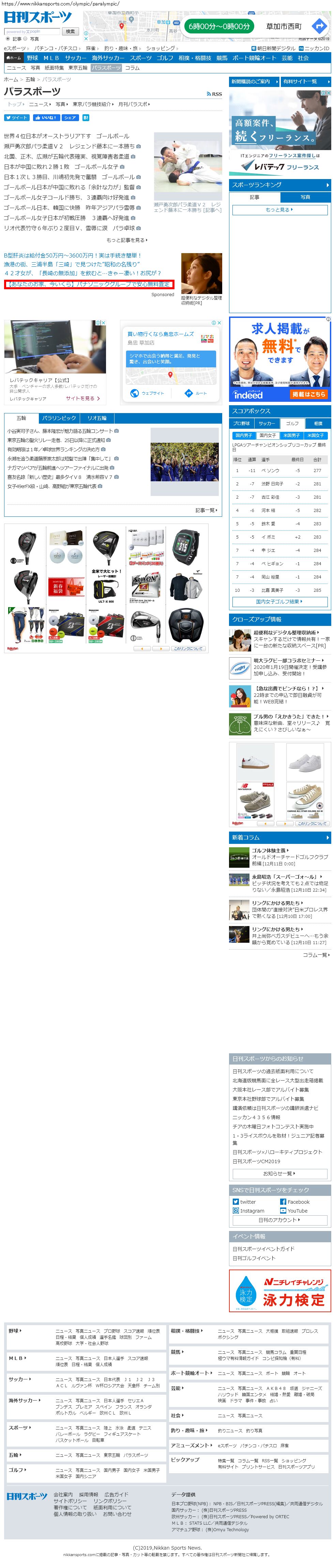The height and width of the screenshot is (1568, 335).
Task: Open もっと記事を見る under headlines
Action: pos(126,240)
